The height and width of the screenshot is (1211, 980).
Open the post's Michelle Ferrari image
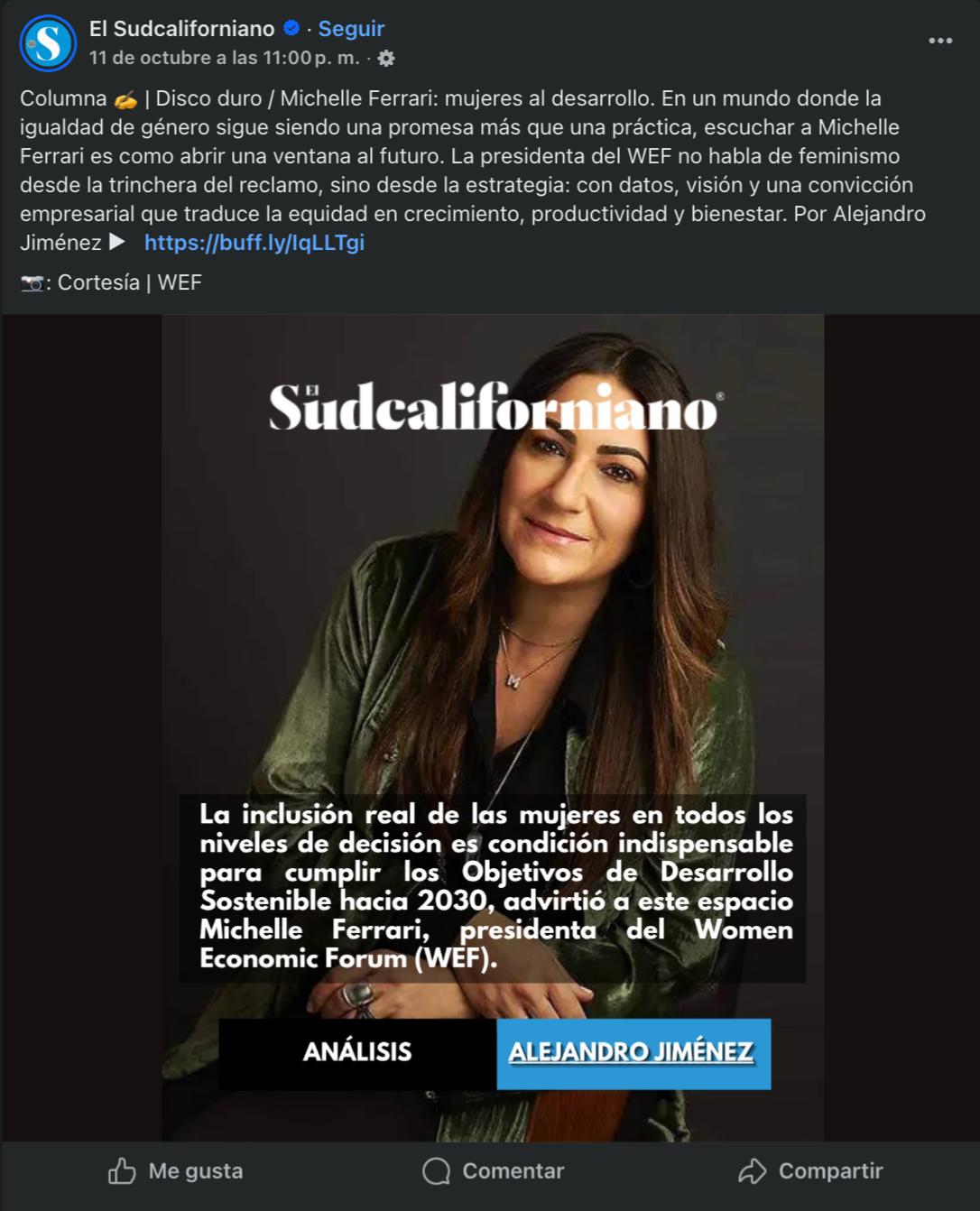(x=493, y=727)
